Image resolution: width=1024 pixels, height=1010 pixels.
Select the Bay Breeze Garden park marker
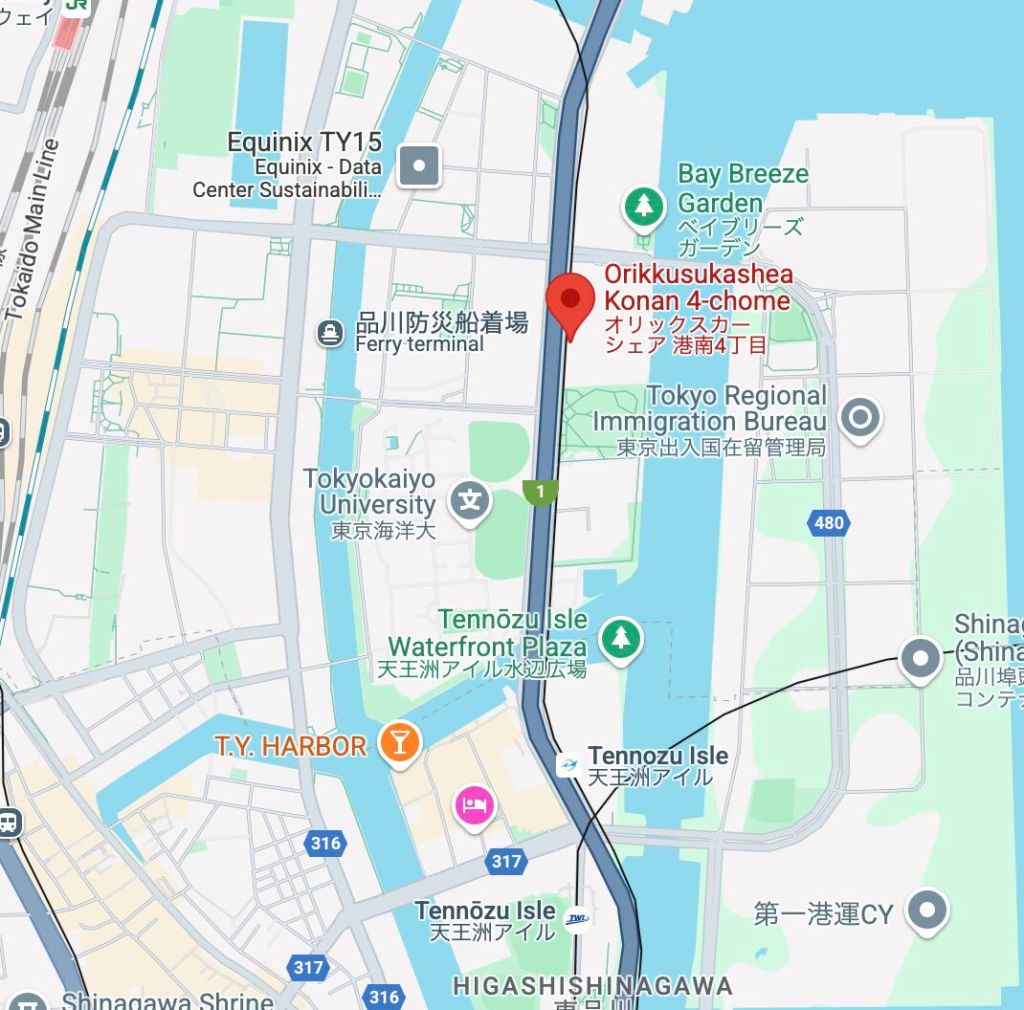click(645, 208)
